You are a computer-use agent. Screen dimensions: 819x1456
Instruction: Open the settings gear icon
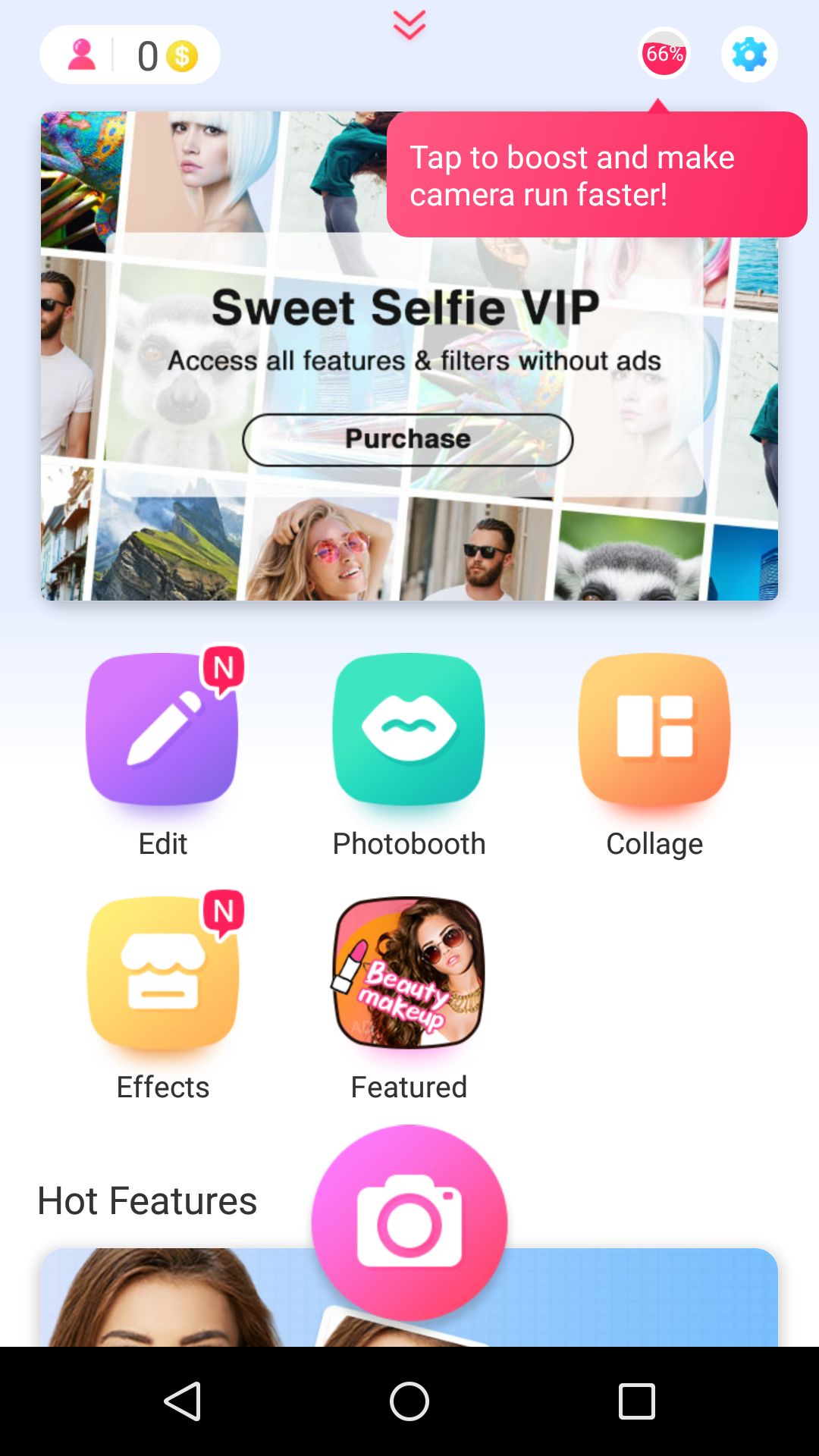(x=748, y=55)
